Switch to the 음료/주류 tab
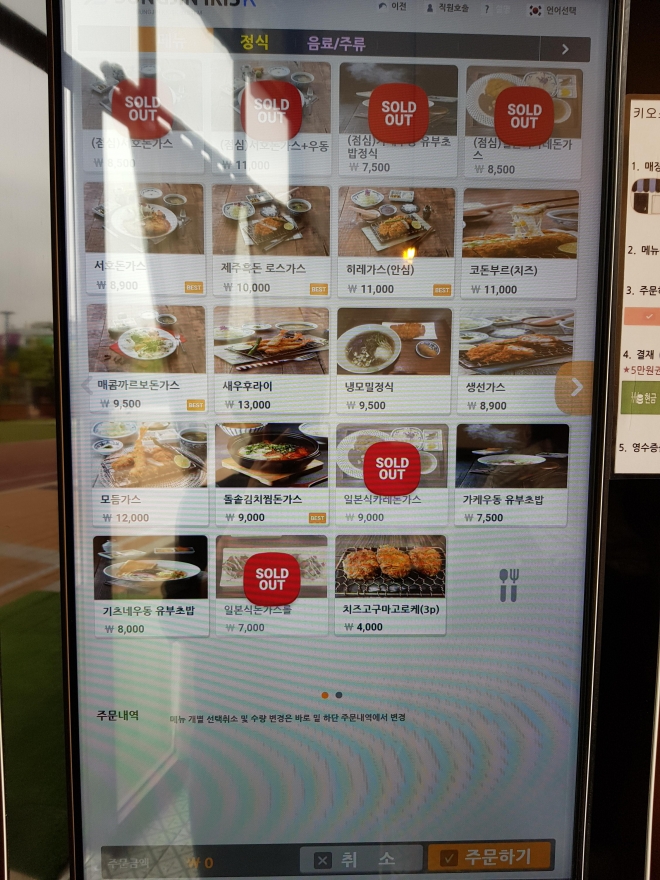Screen dimensions: 660x880 [x=336, y=44]
